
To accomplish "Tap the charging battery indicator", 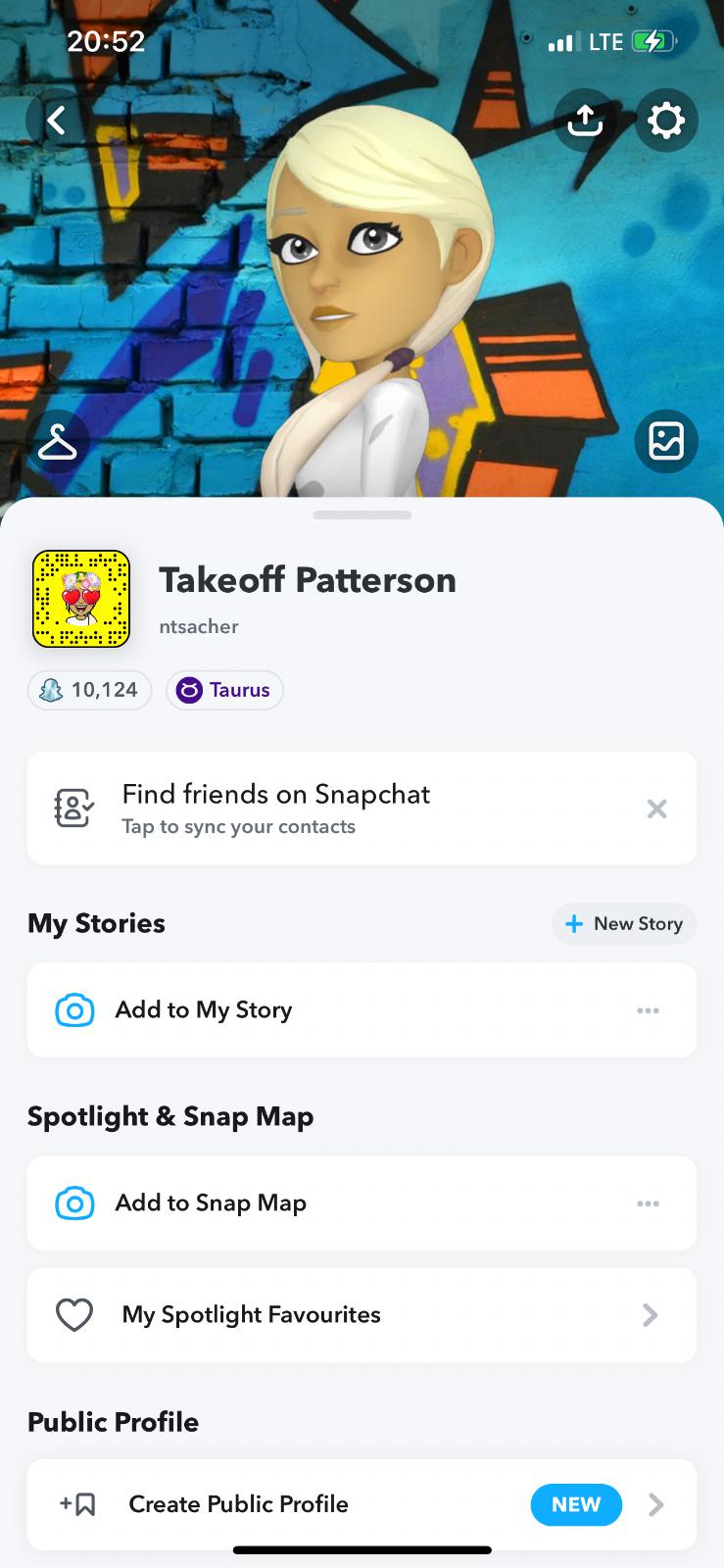I will tap(654, 41).
